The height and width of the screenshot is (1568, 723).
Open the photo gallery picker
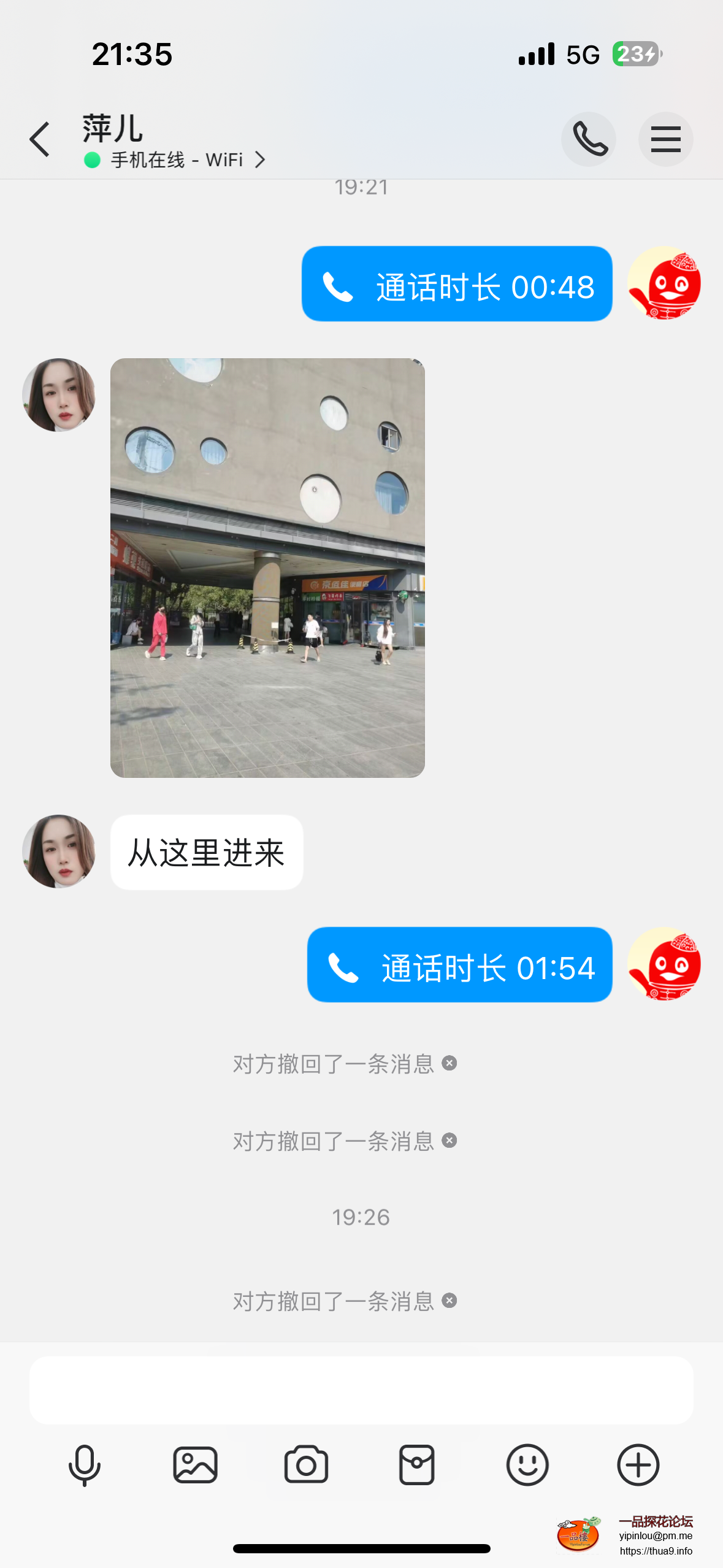coord(195,1465)
